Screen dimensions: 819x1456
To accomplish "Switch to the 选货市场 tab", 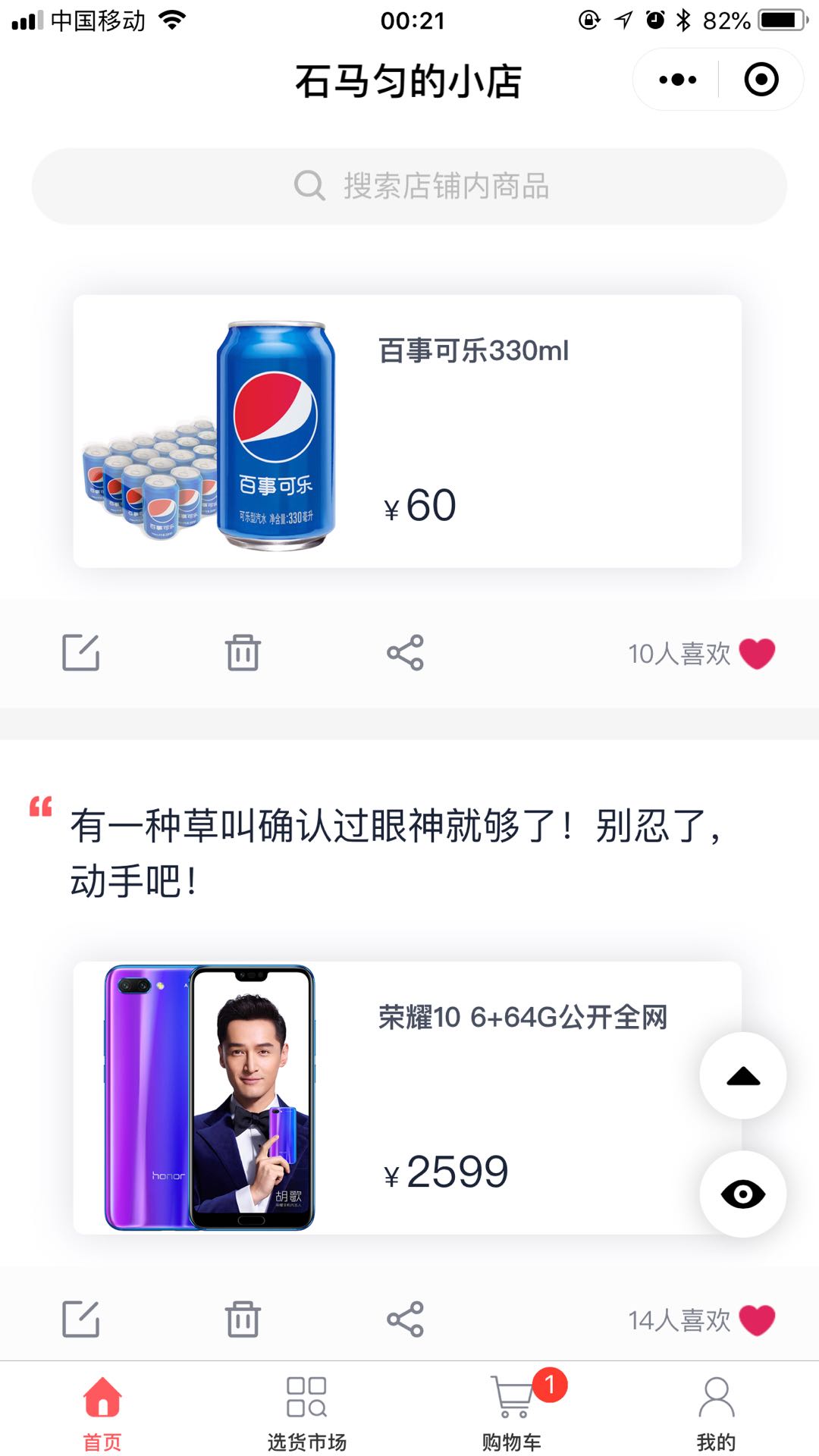I will (x=307, y=1410).
